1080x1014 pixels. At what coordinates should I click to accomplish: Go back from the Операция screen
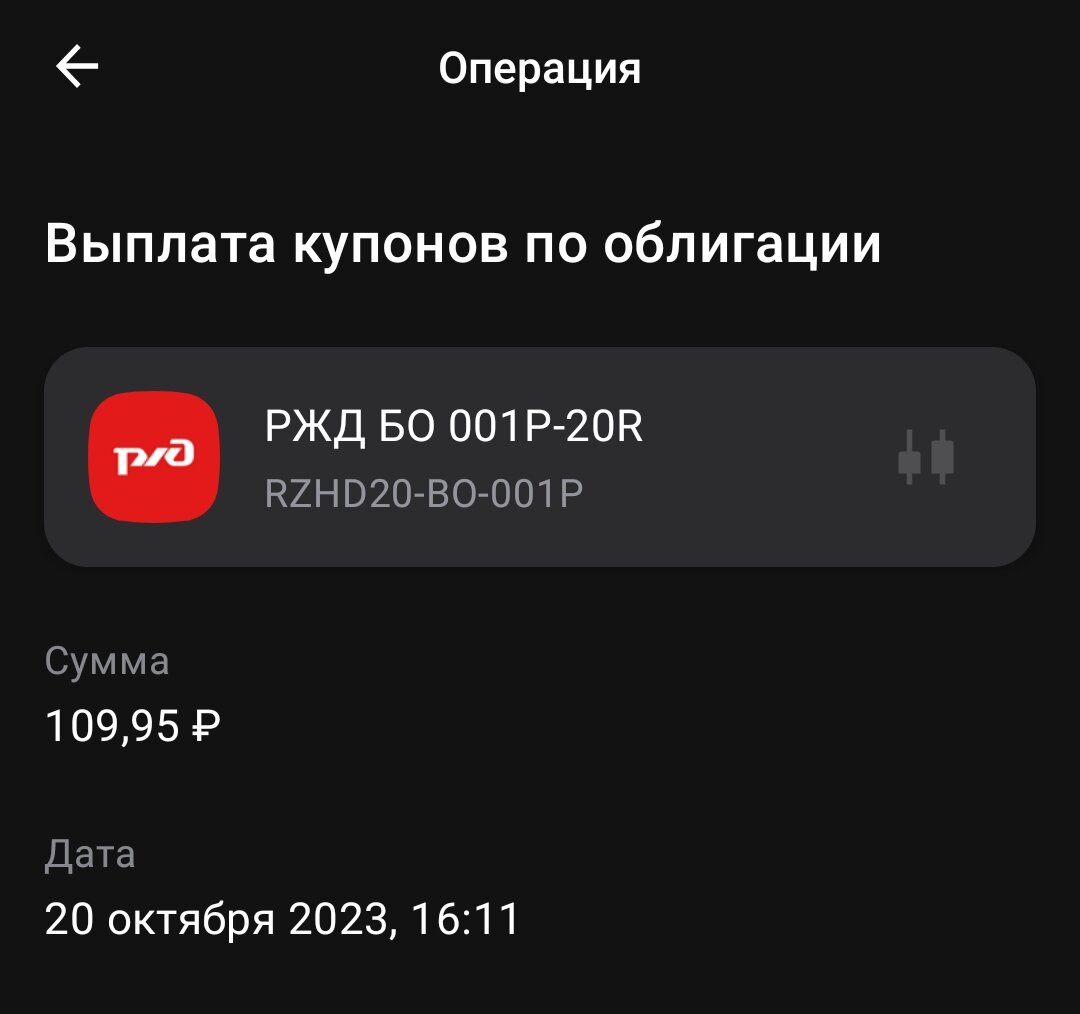click(77, 68)
